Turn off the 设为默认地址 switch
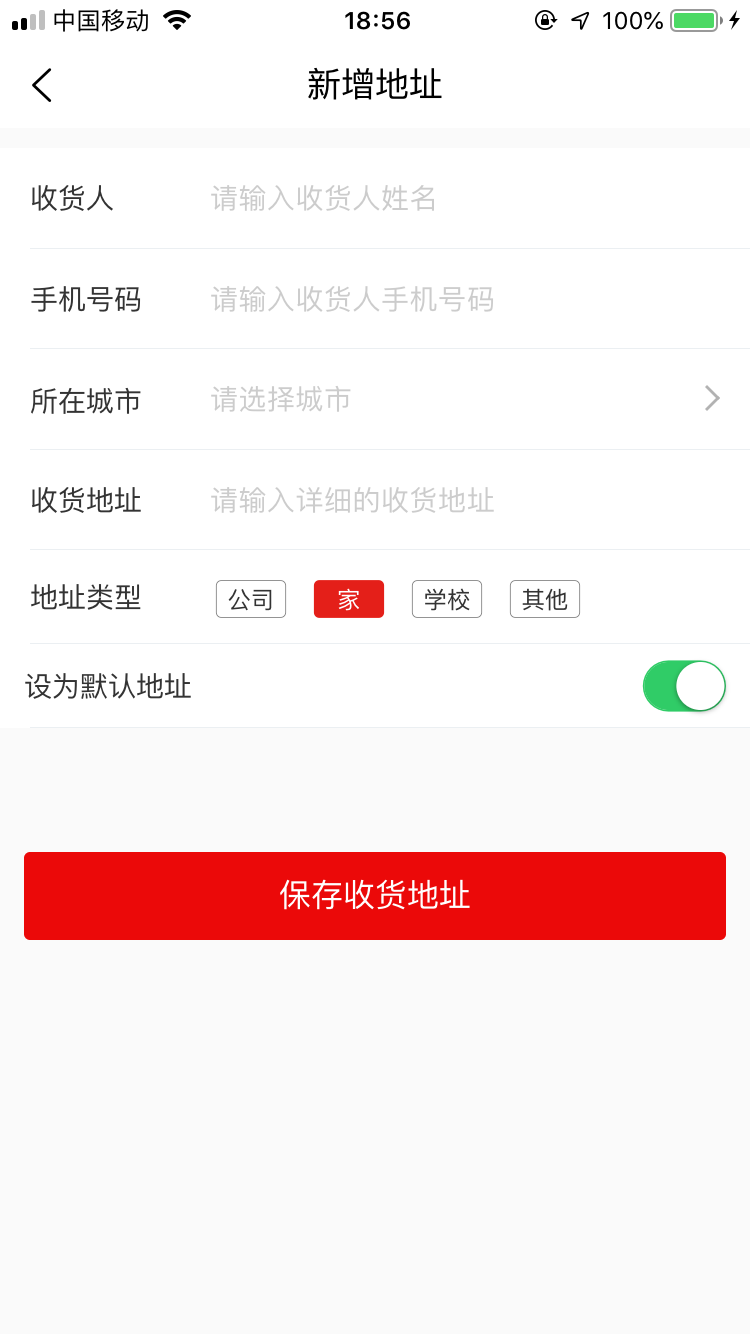The width and height of the screenshot is (750, 1334). tap(684, 686)
